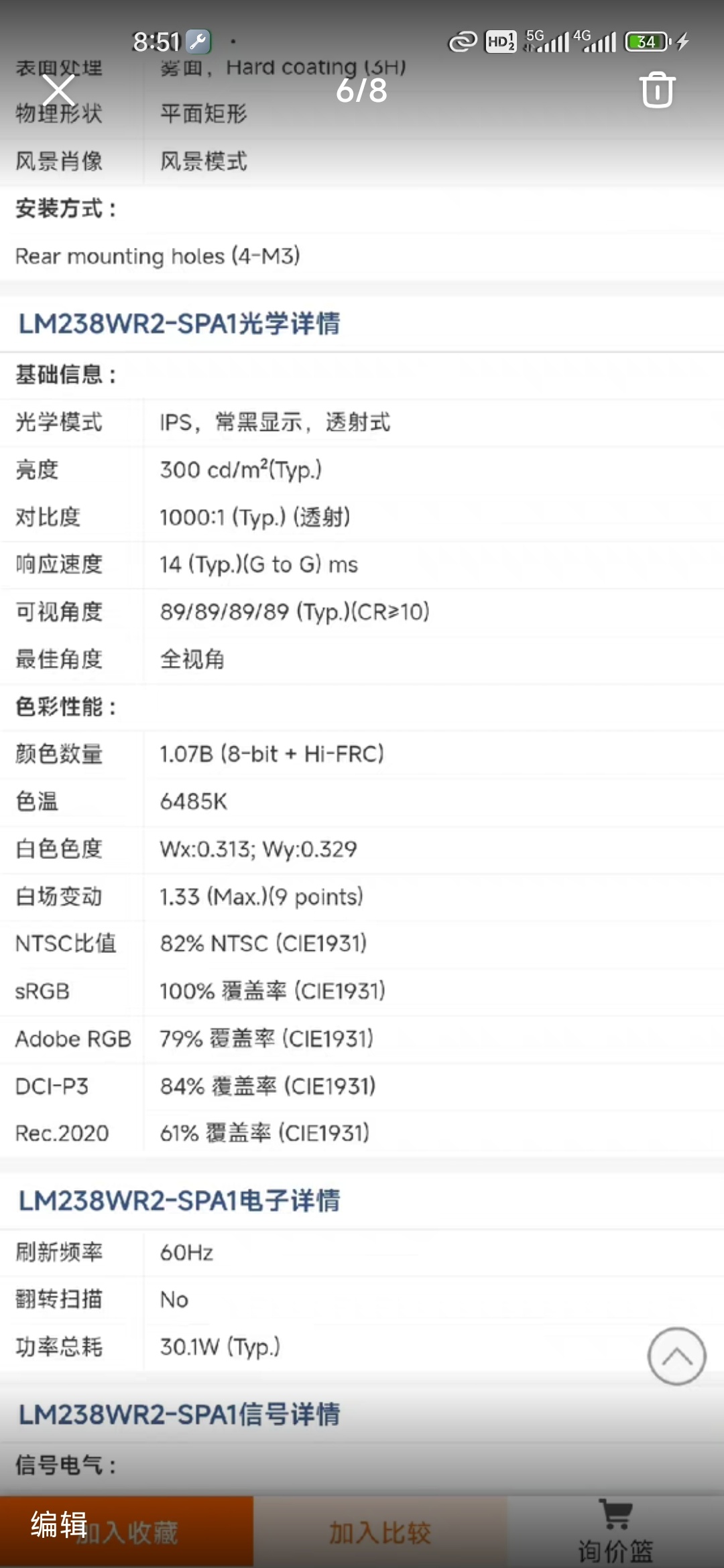Tap 编辑 to edit the image
The width and height of the screenshot is (724, 1568).
point(59,1524)
